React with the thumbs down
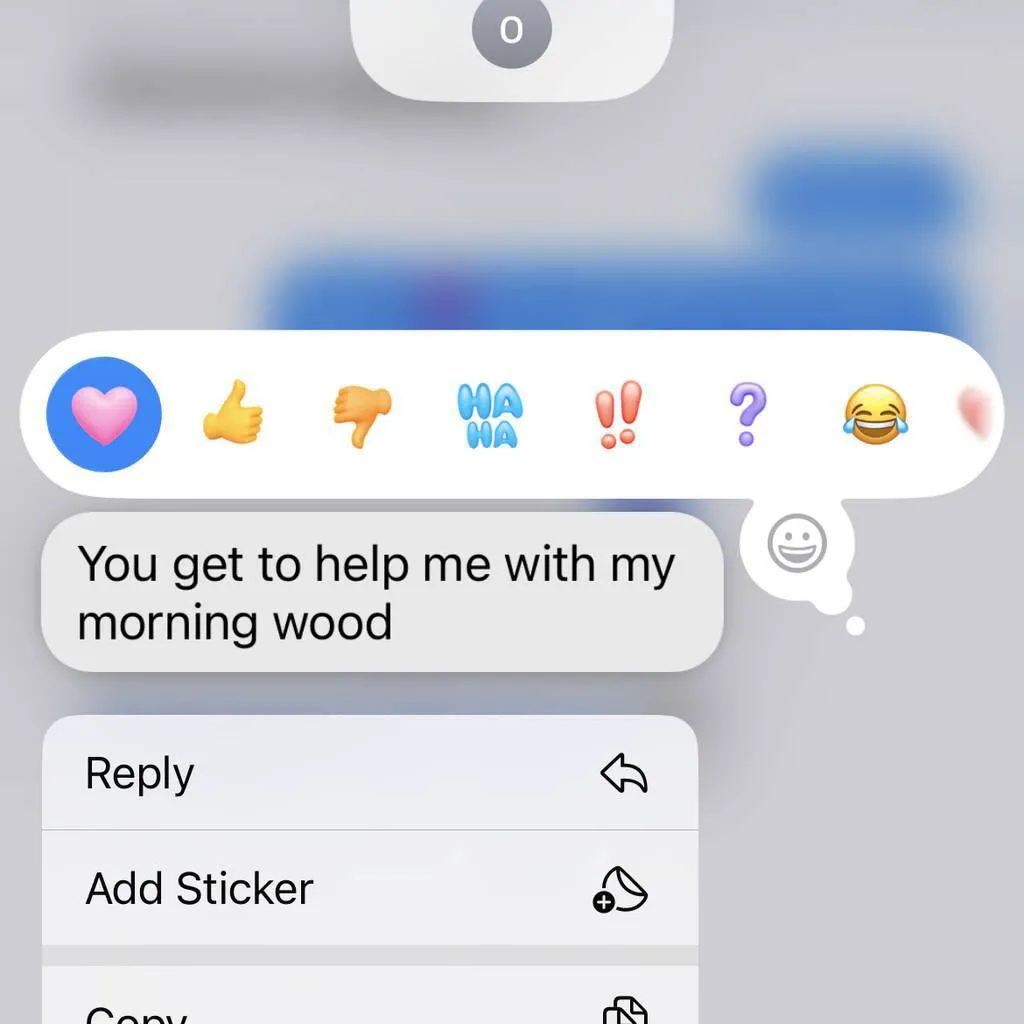Viewport: 1024px width, 1024px height. click(x=361, y=414)
